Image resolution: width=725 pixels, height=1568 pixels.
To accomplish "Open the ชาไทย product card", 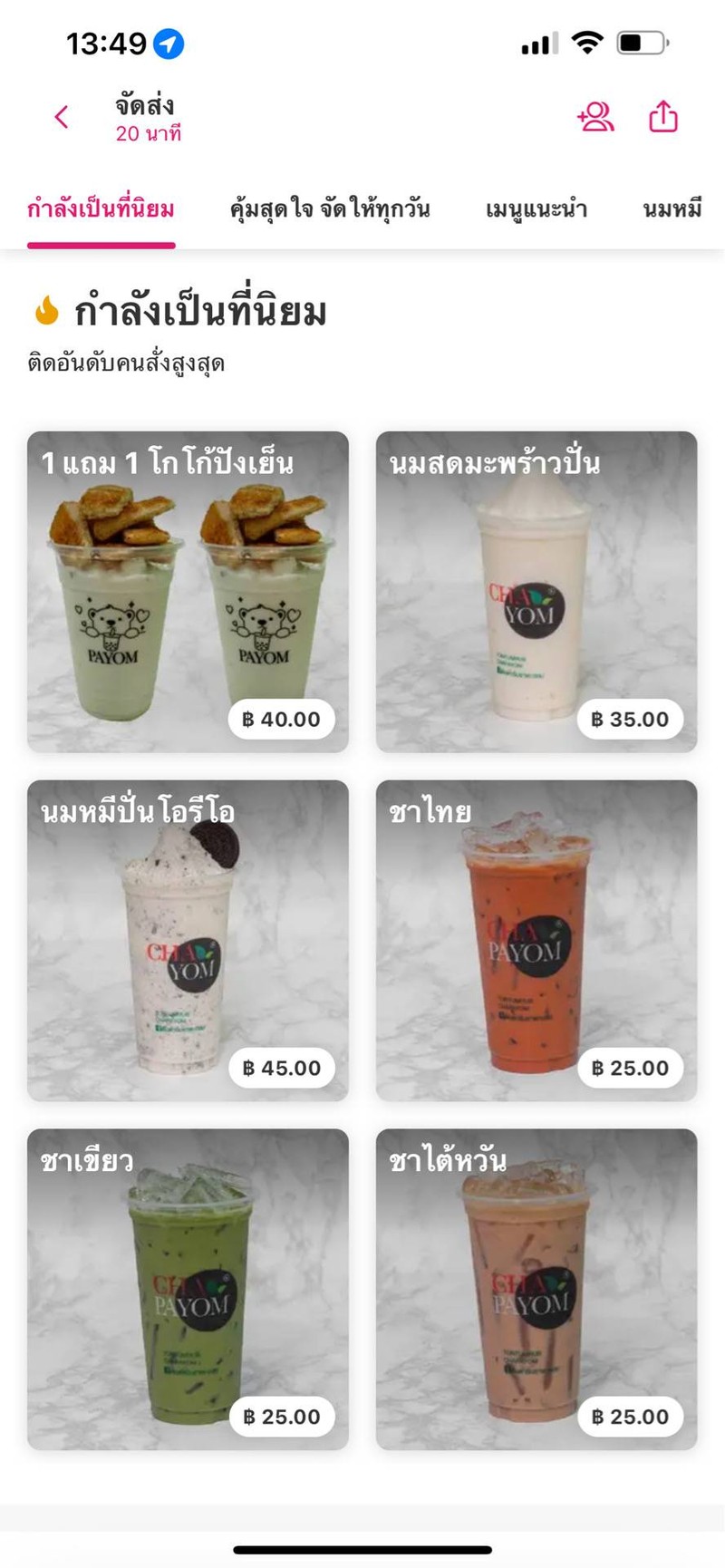I will [x=536, y=940].
